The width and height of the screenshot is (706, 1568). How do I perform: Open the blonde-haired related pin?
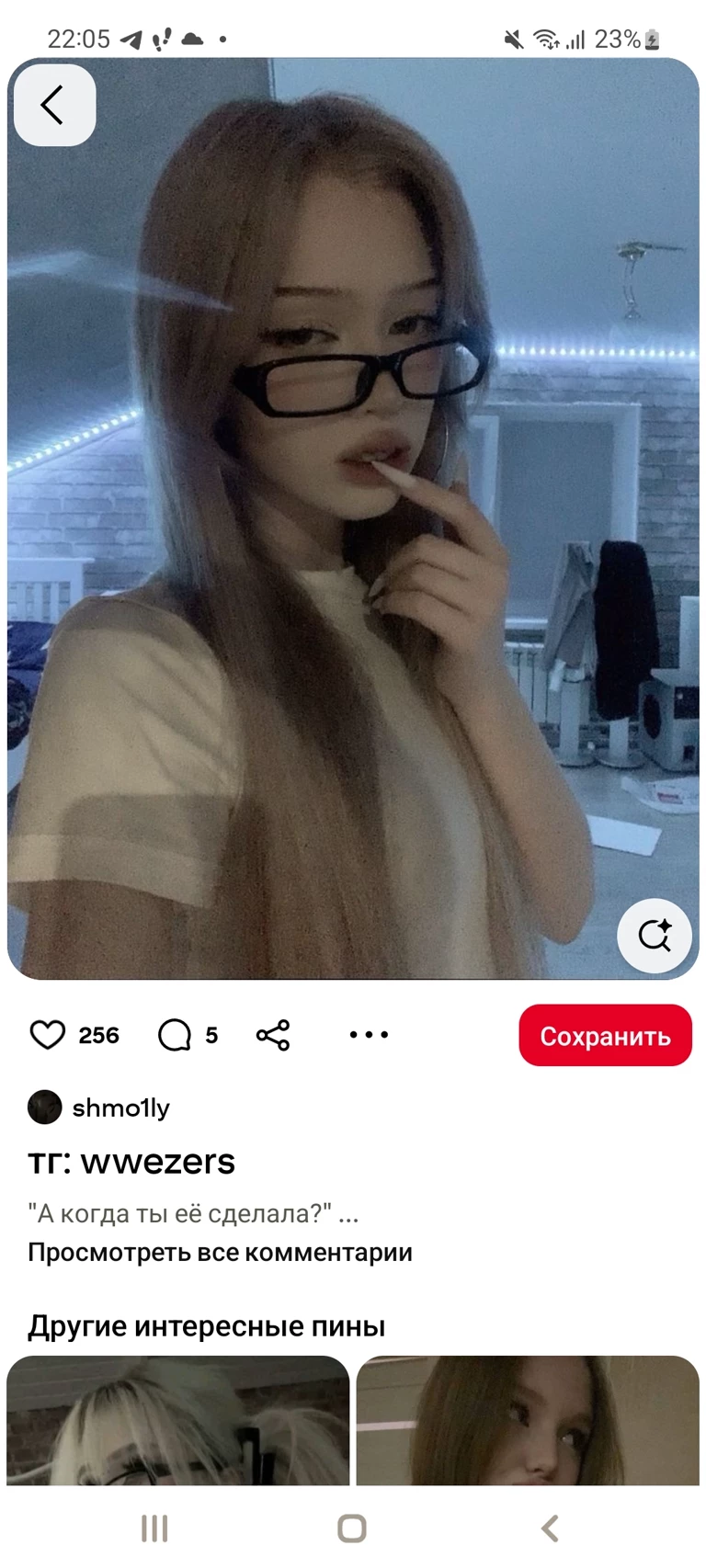[177, 1420]
